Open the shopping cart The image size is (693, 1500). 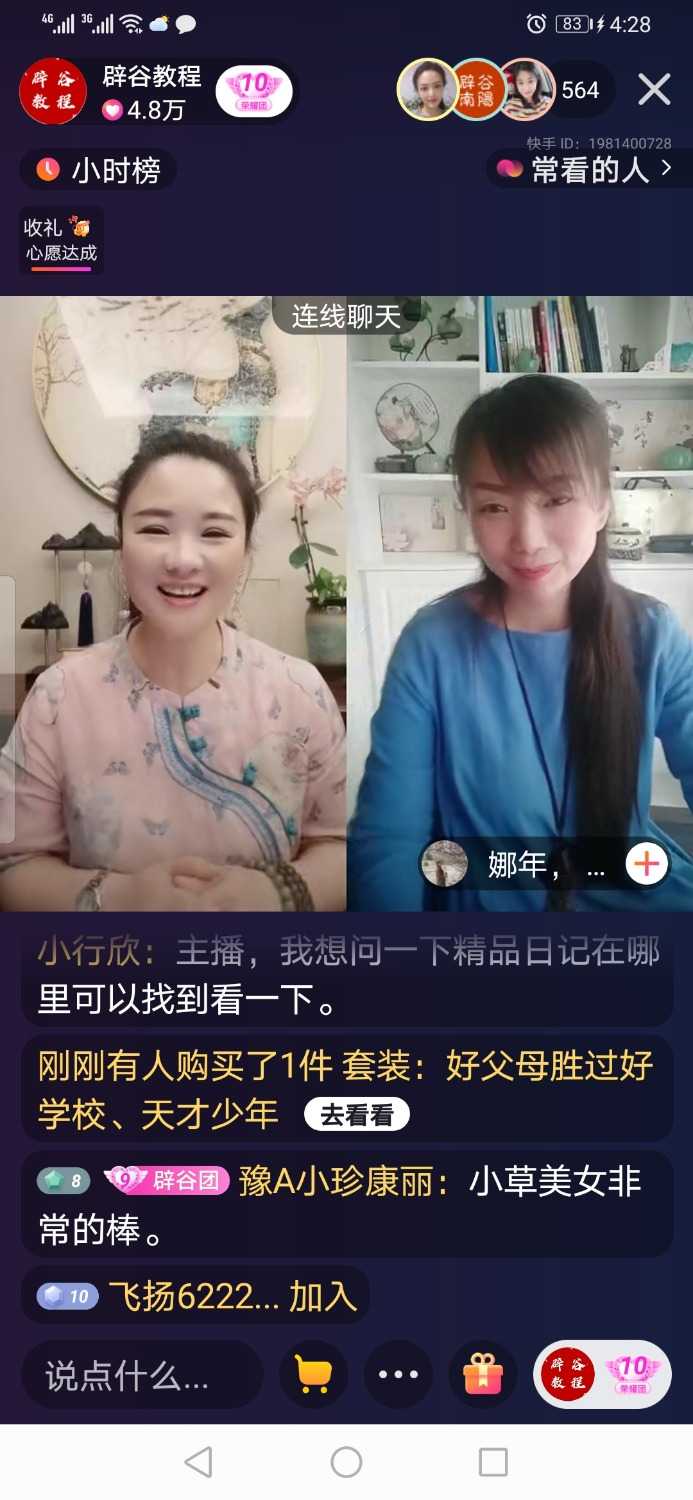[313, 1376]
